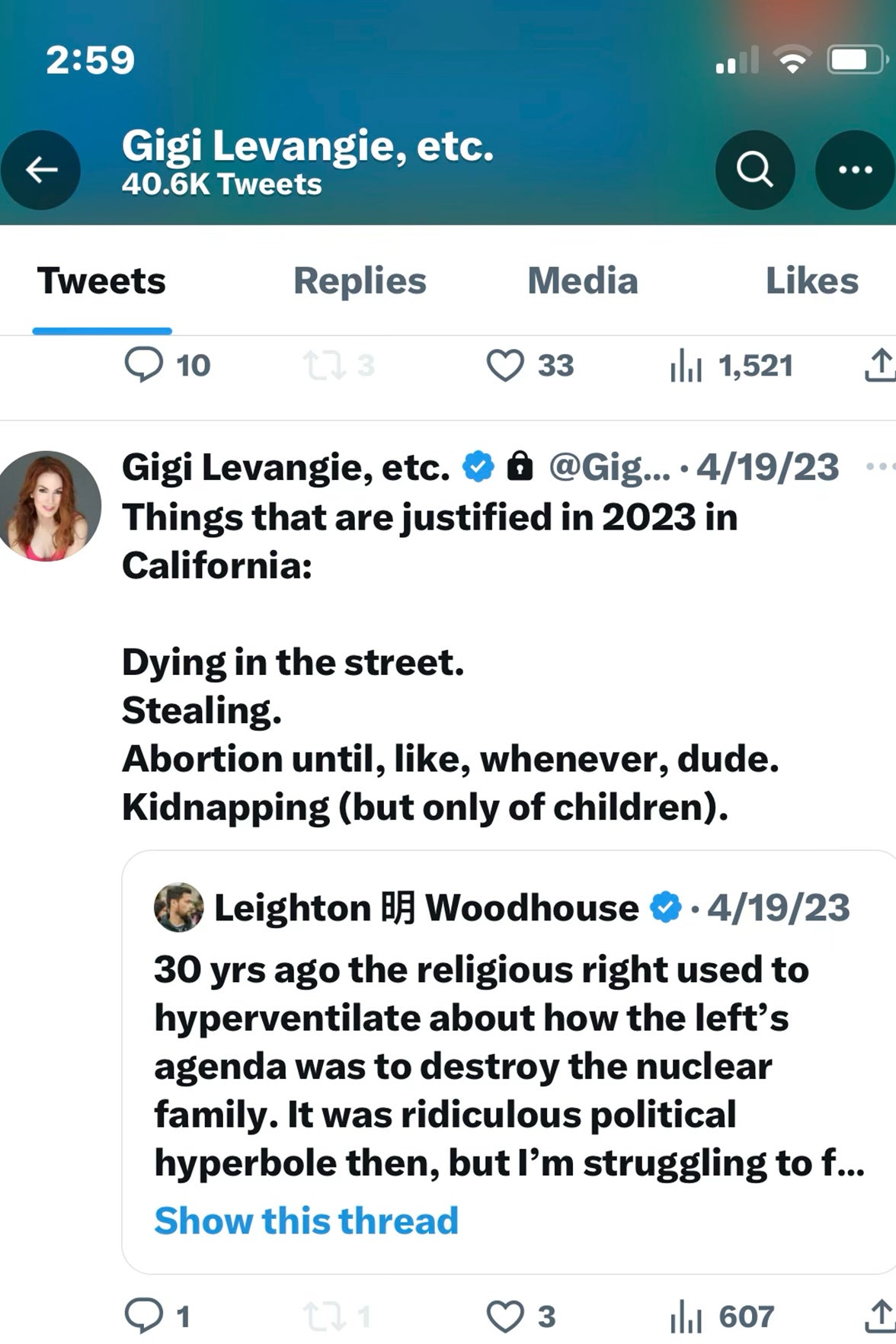Reply to the California tweet
The height and width of the screenshot is (1344, 896).
point(144,1316)
